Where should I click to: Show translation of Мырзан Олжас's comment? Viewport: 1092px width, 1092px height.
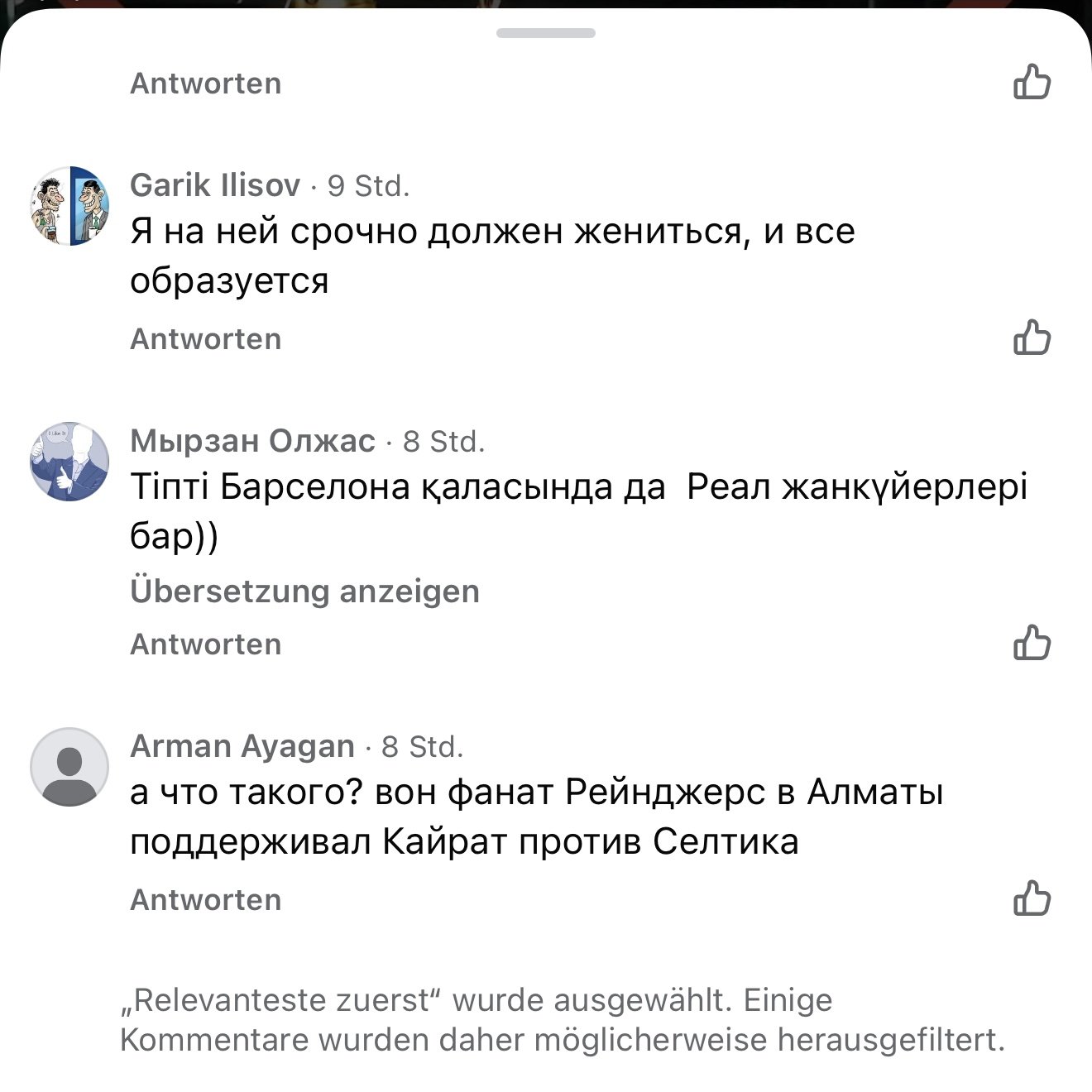click(304, 591)
